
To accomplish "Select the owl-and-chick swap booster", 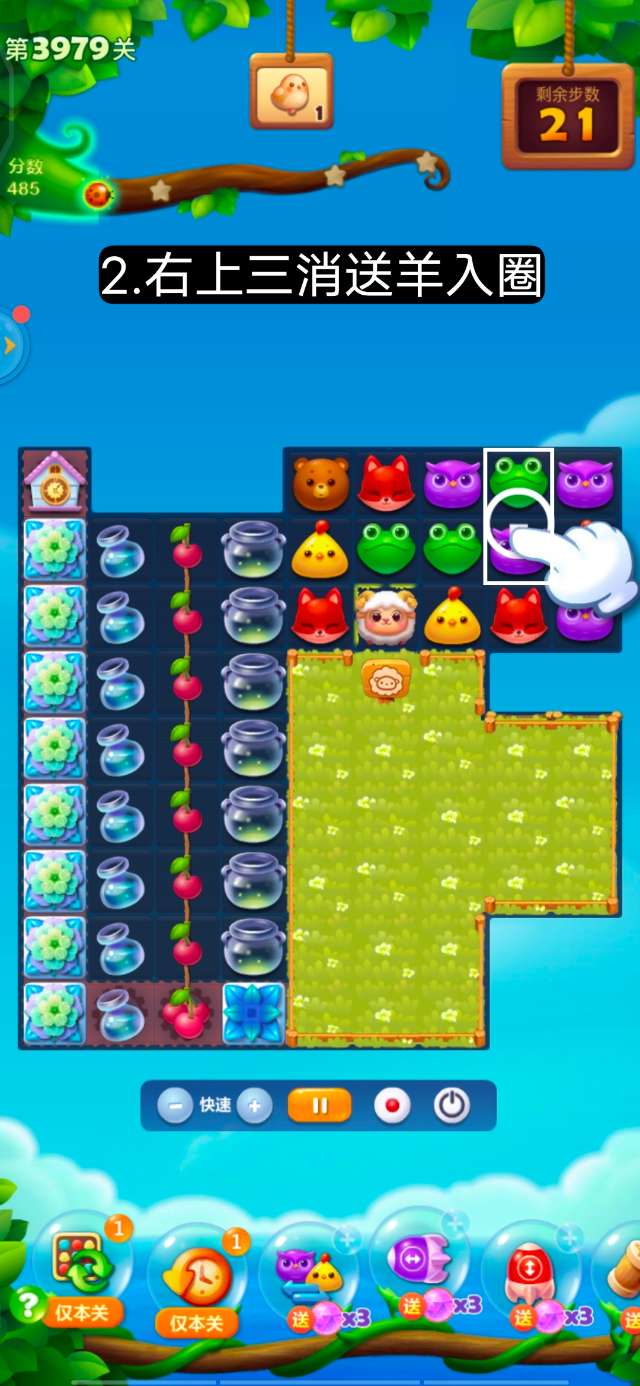I will (308, 1270).
